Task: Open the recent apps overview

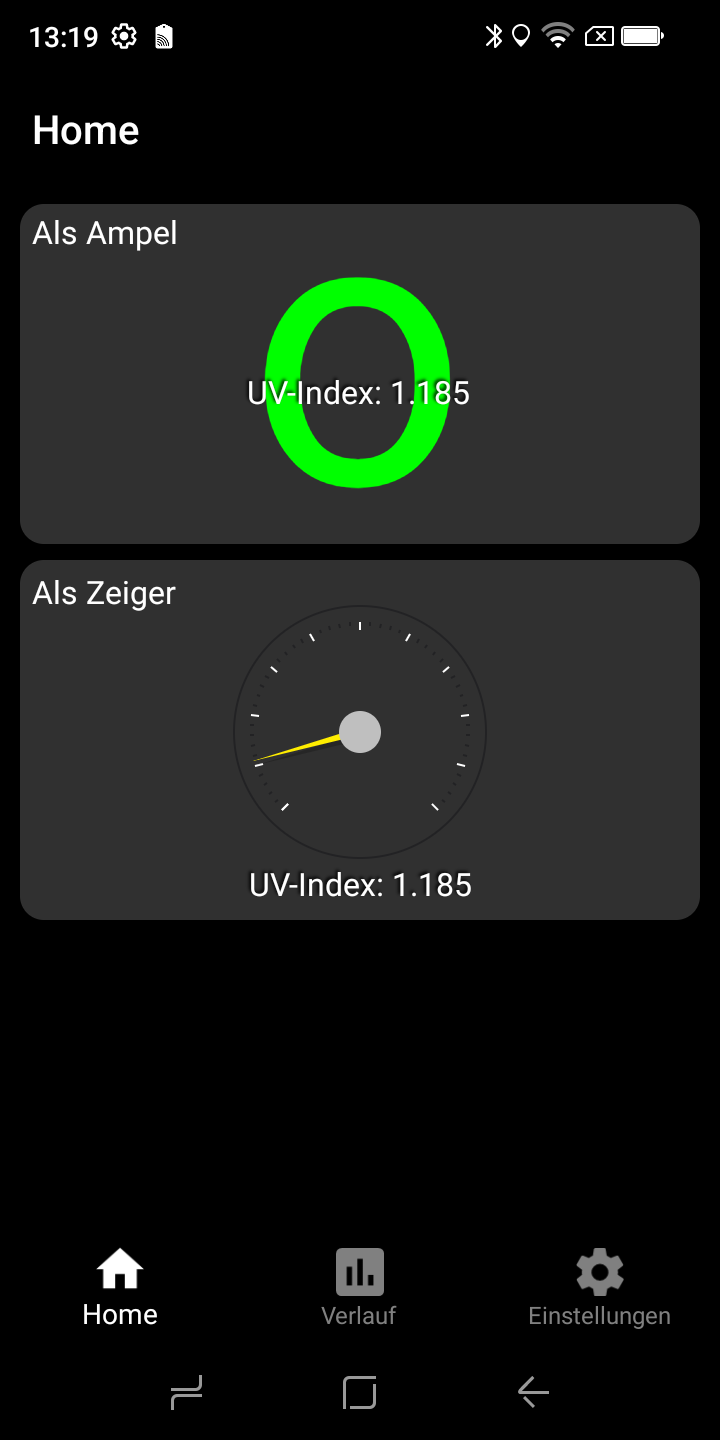Action: 187,1392
